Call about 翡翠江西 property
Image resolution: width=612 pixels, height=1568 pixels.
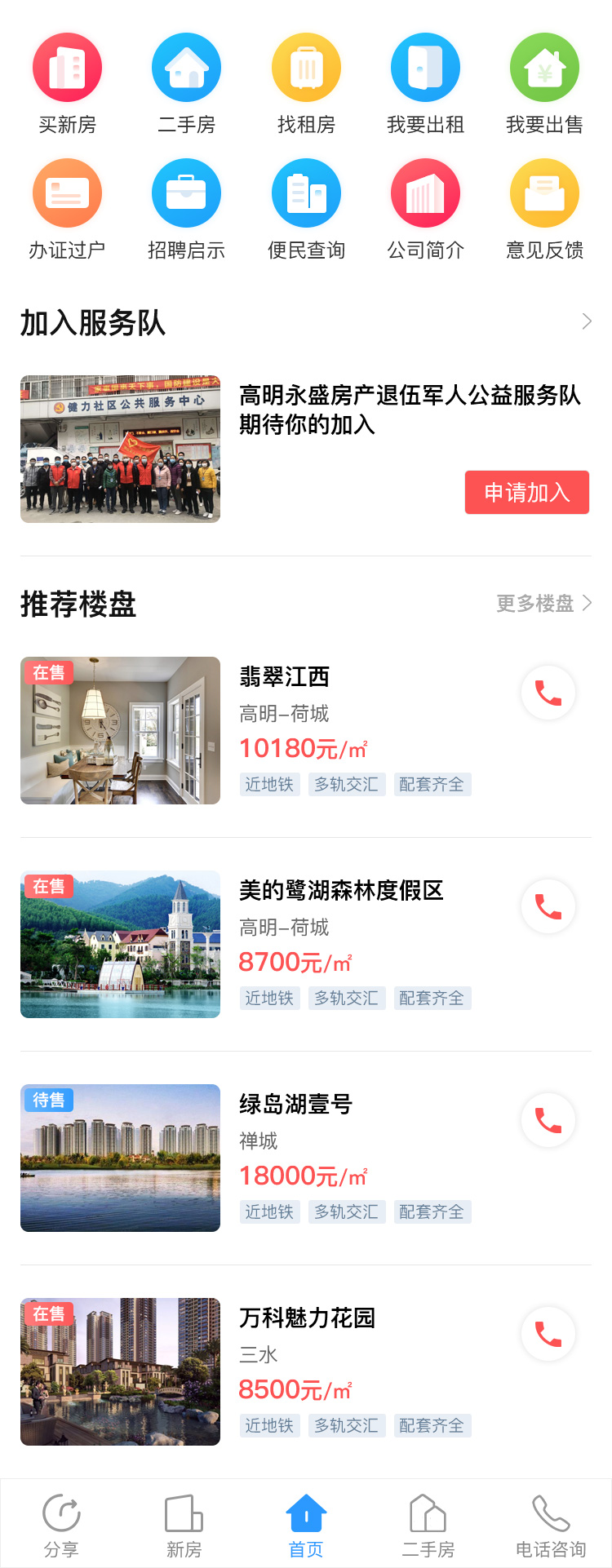[x=548, y=693]
